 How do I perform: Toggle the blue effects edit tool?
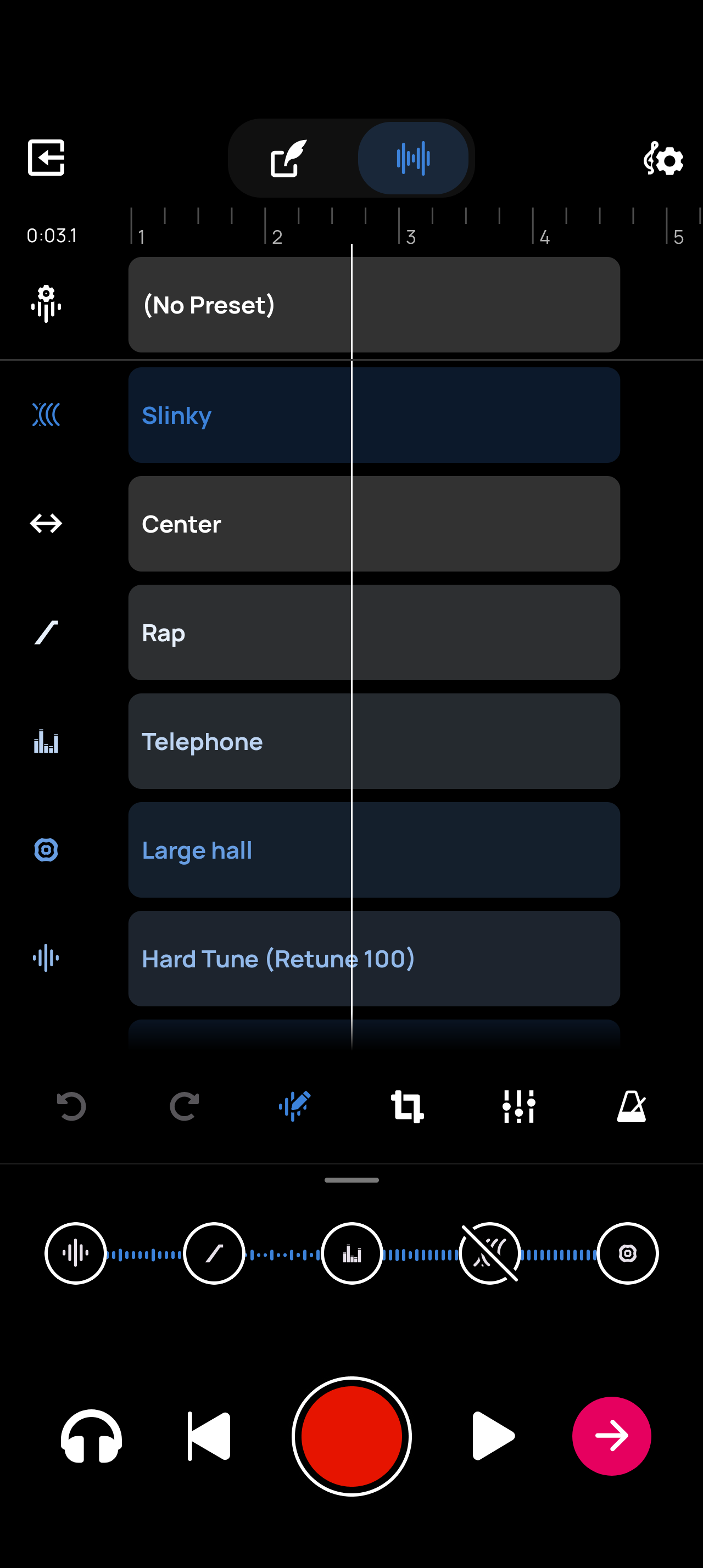click(295, 1106)
